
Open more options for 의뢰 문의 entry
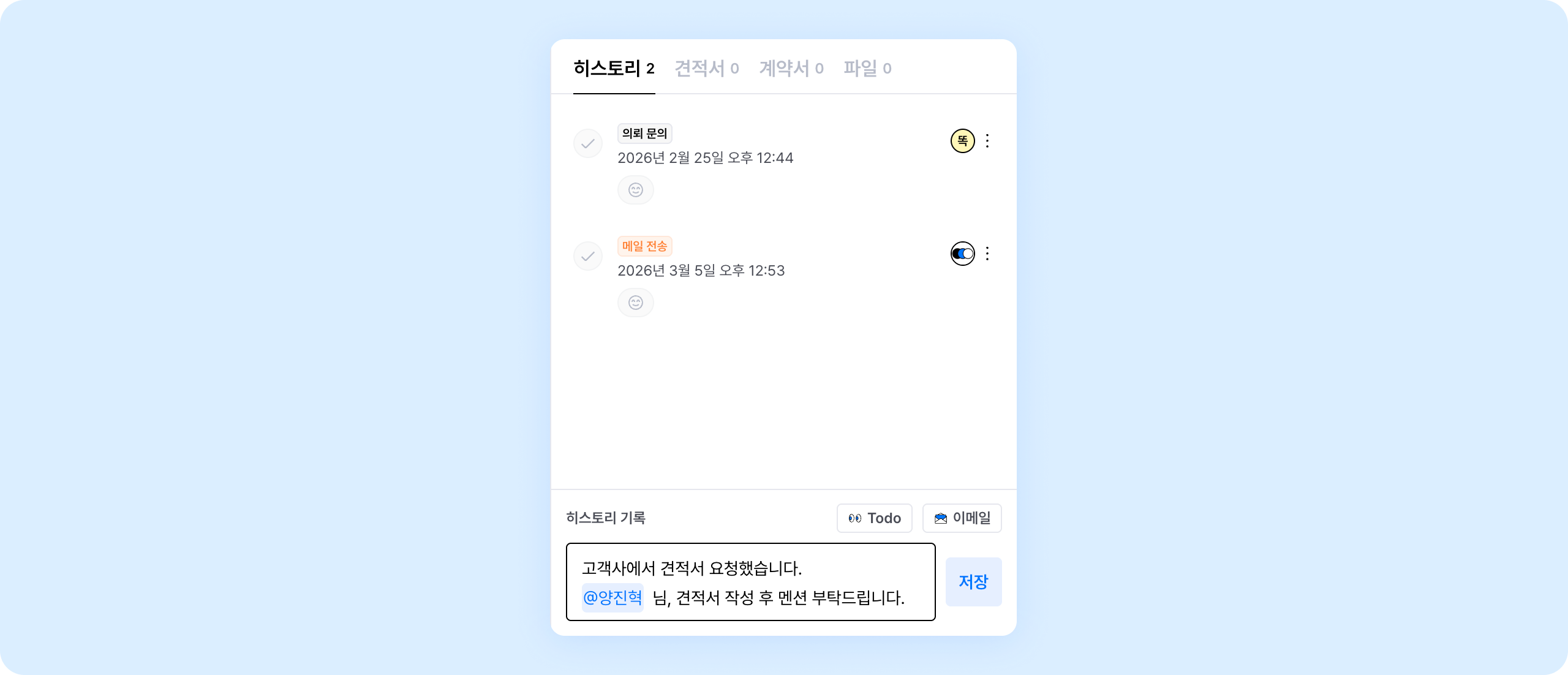click(987, 141)
